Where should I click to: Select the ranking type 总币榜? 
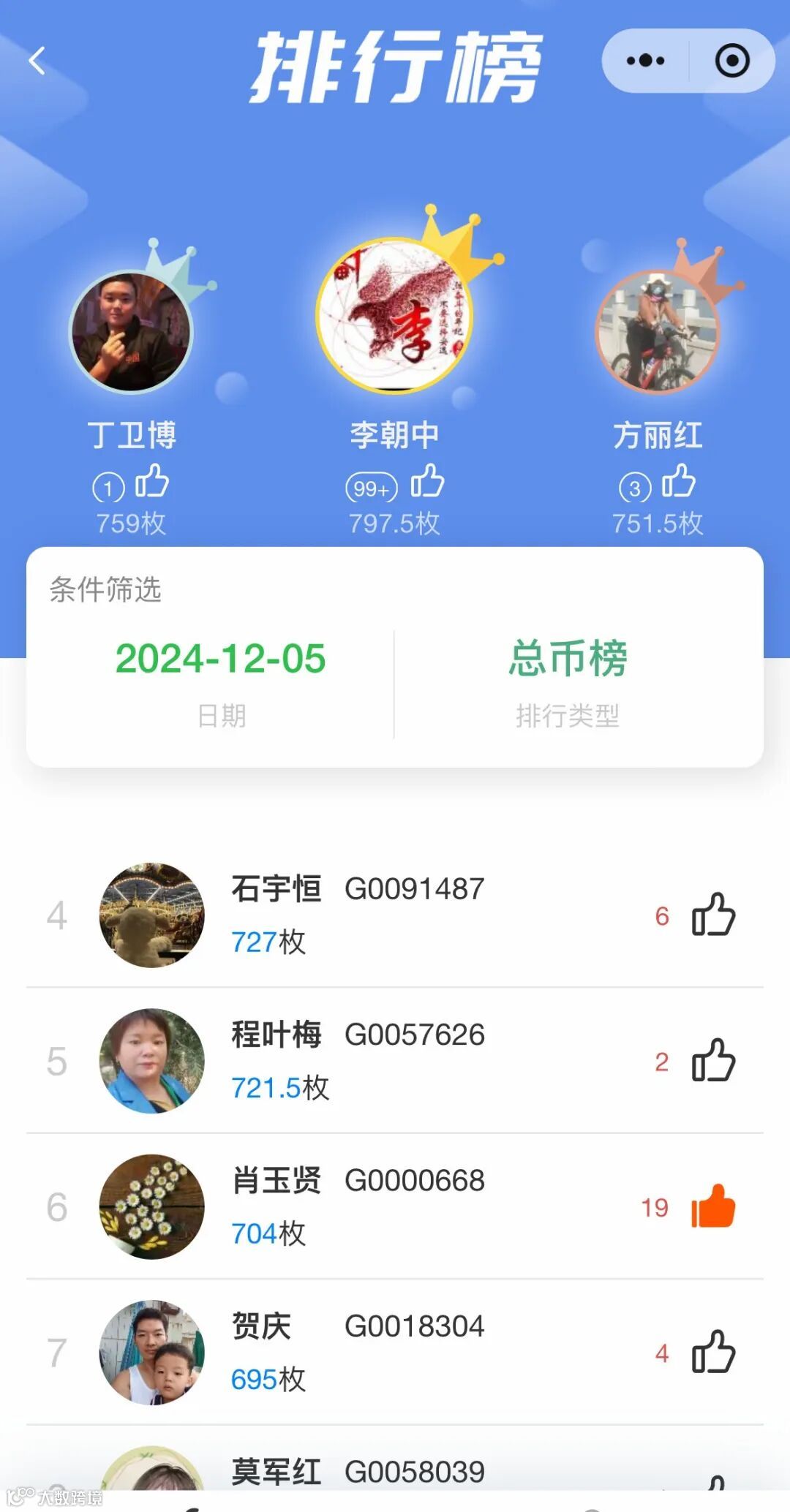coord(568,659)
